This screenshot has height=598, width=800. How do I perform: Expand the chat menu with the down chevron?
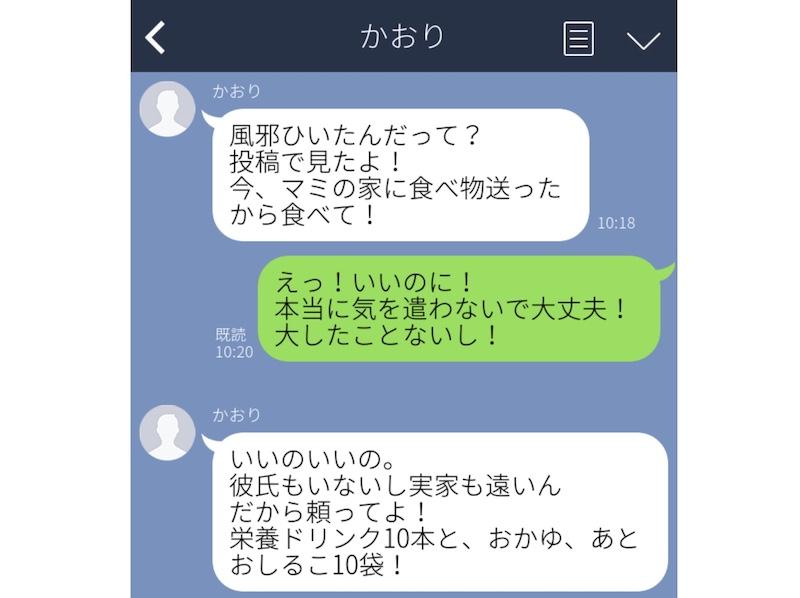click(x=643, y=40)
